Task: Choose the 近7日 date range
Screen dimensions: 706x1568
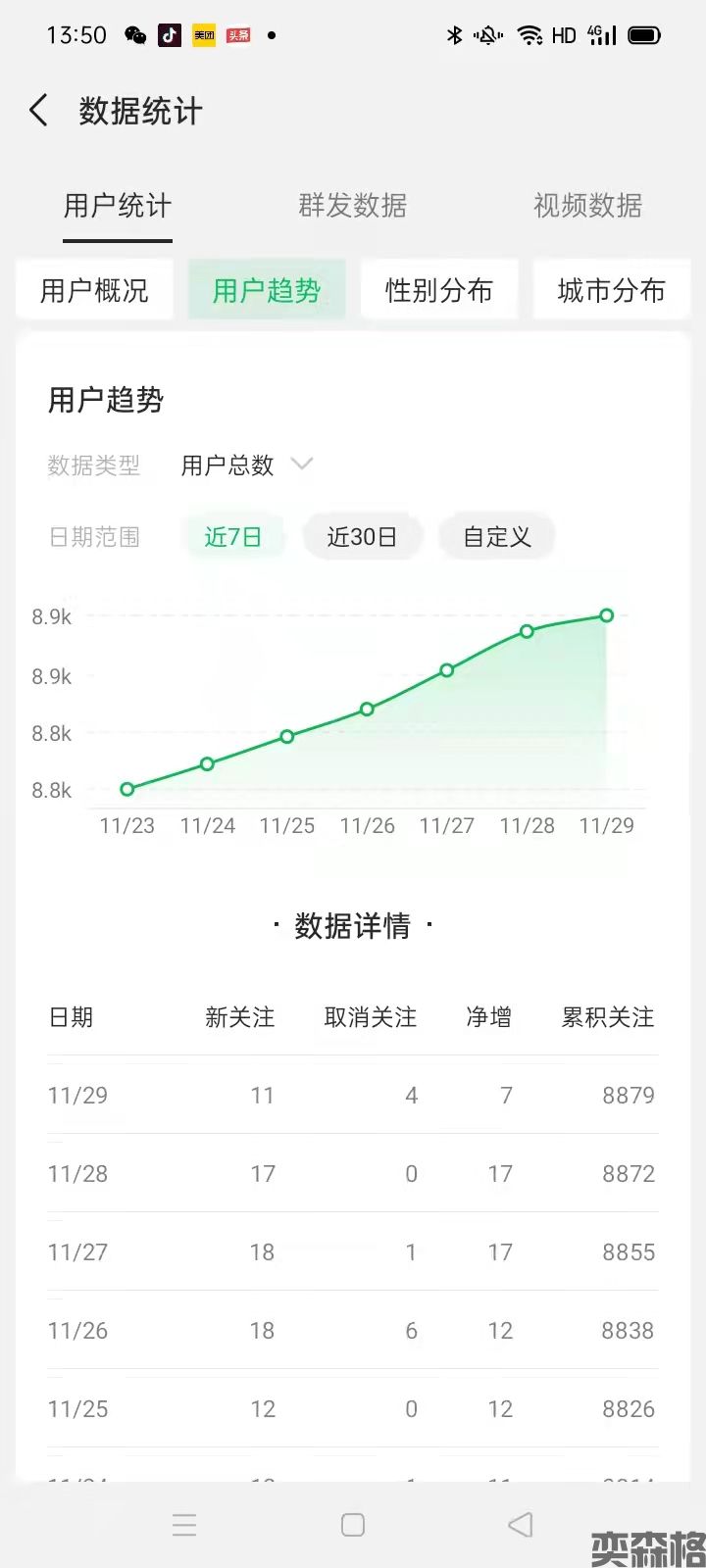Action: point(233,537)
